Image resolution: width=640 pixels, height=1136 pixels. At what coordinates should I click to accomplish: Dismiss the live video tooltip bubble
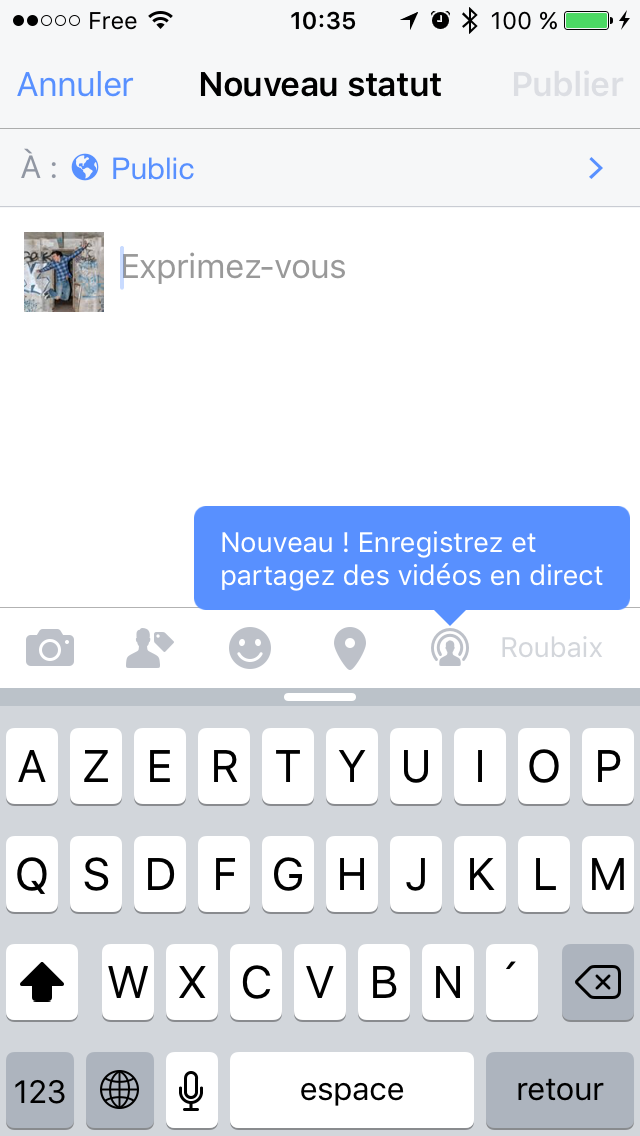[412, 559]
